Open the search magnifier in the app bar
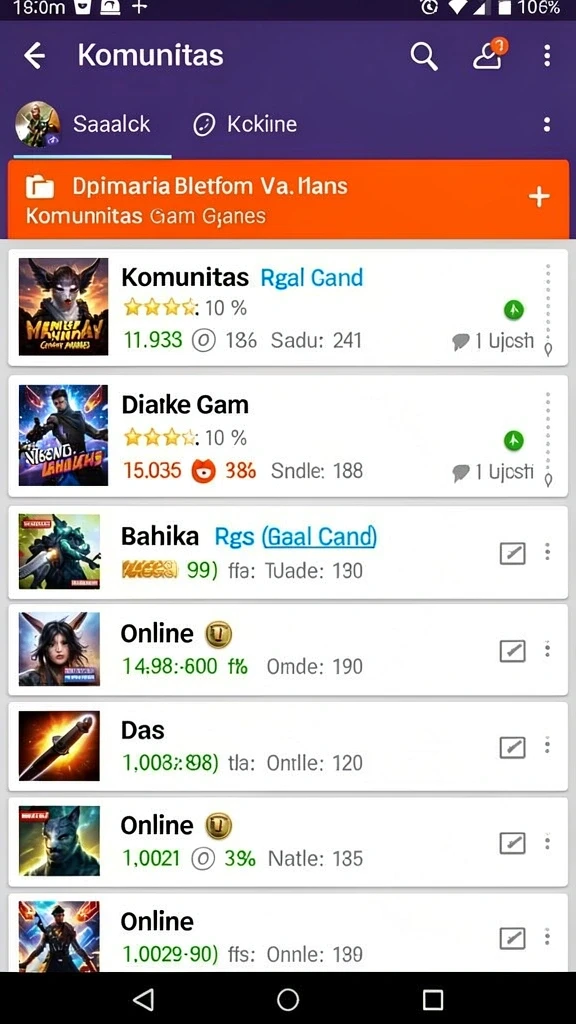This screenshot has width=576, height=1024. point(424,56)
